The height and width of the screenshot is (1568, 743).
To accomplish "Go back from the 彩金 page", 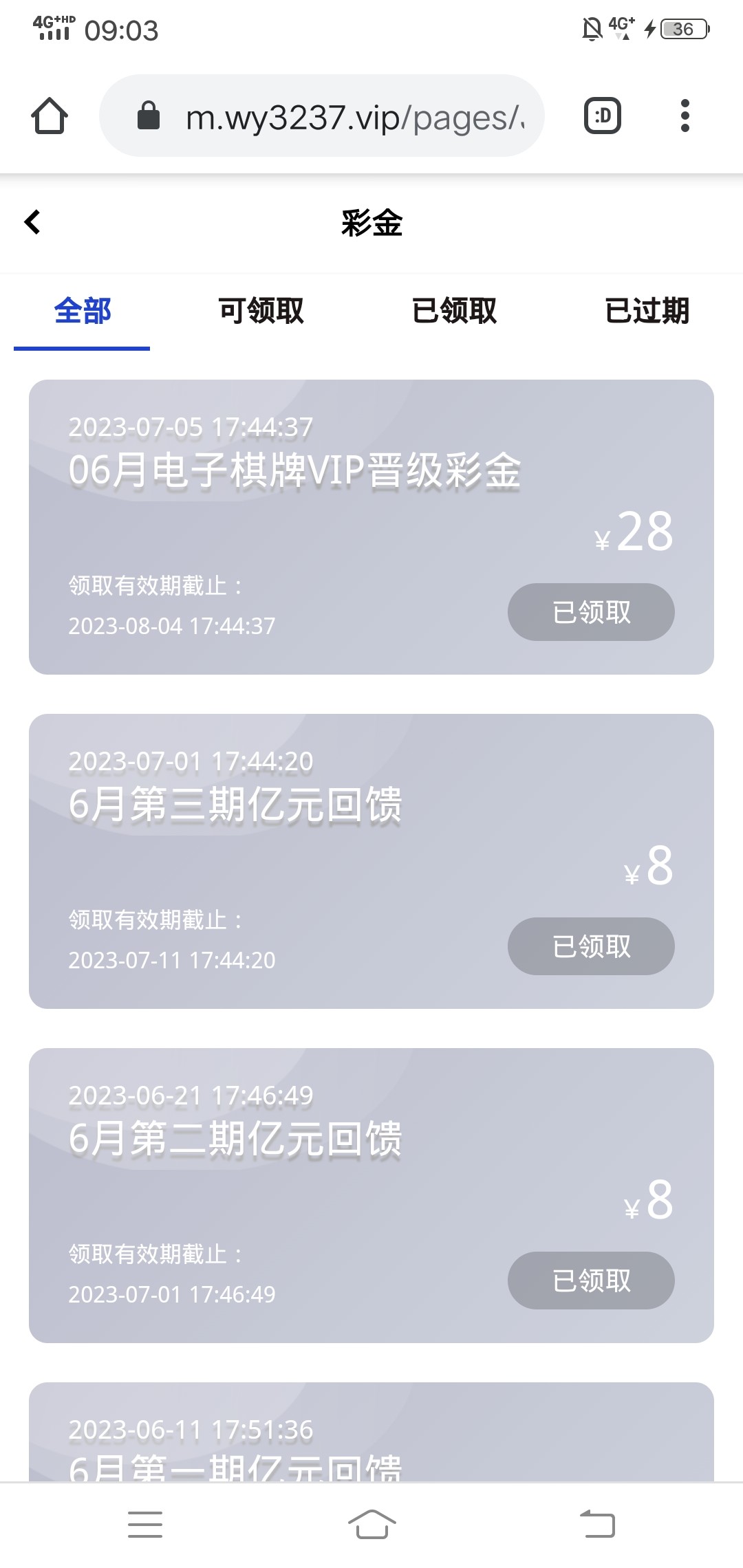I will 32,222.
